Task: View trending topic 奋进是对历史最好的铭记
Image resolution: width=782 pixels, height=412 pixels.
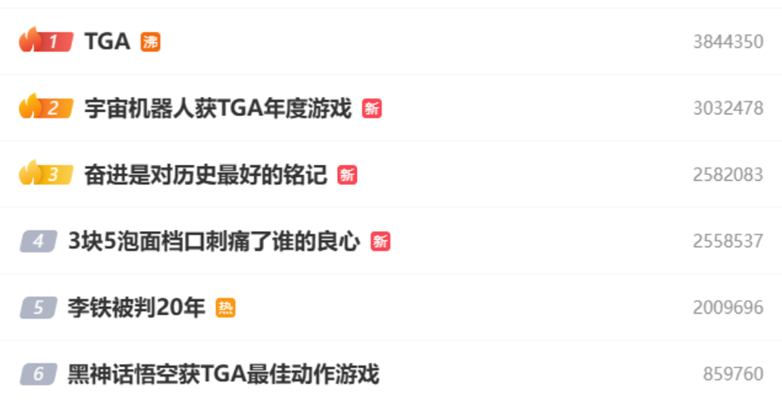Action: pos(205,174)
